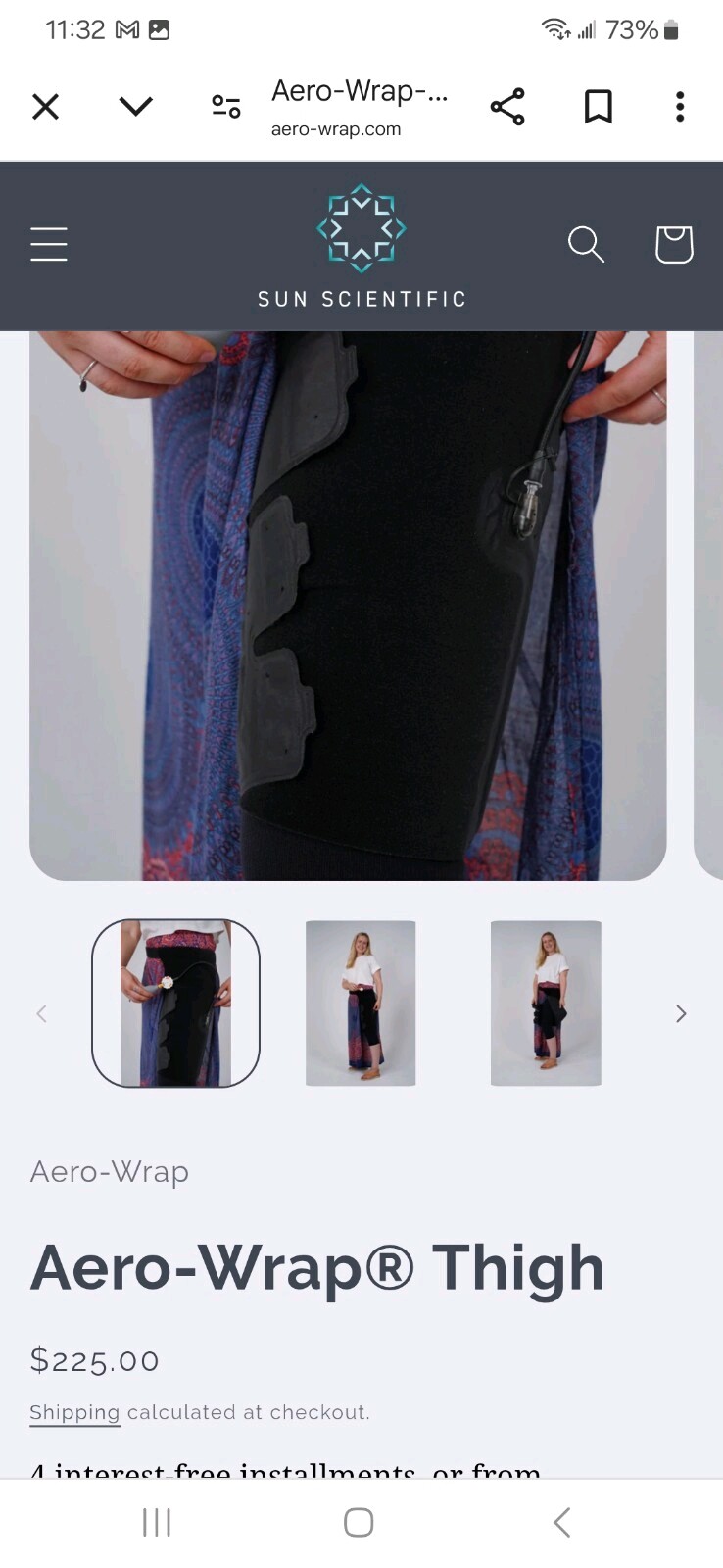Select the third thumbnail with open wrap
723x1568 pixels.
pos(546,1003)
